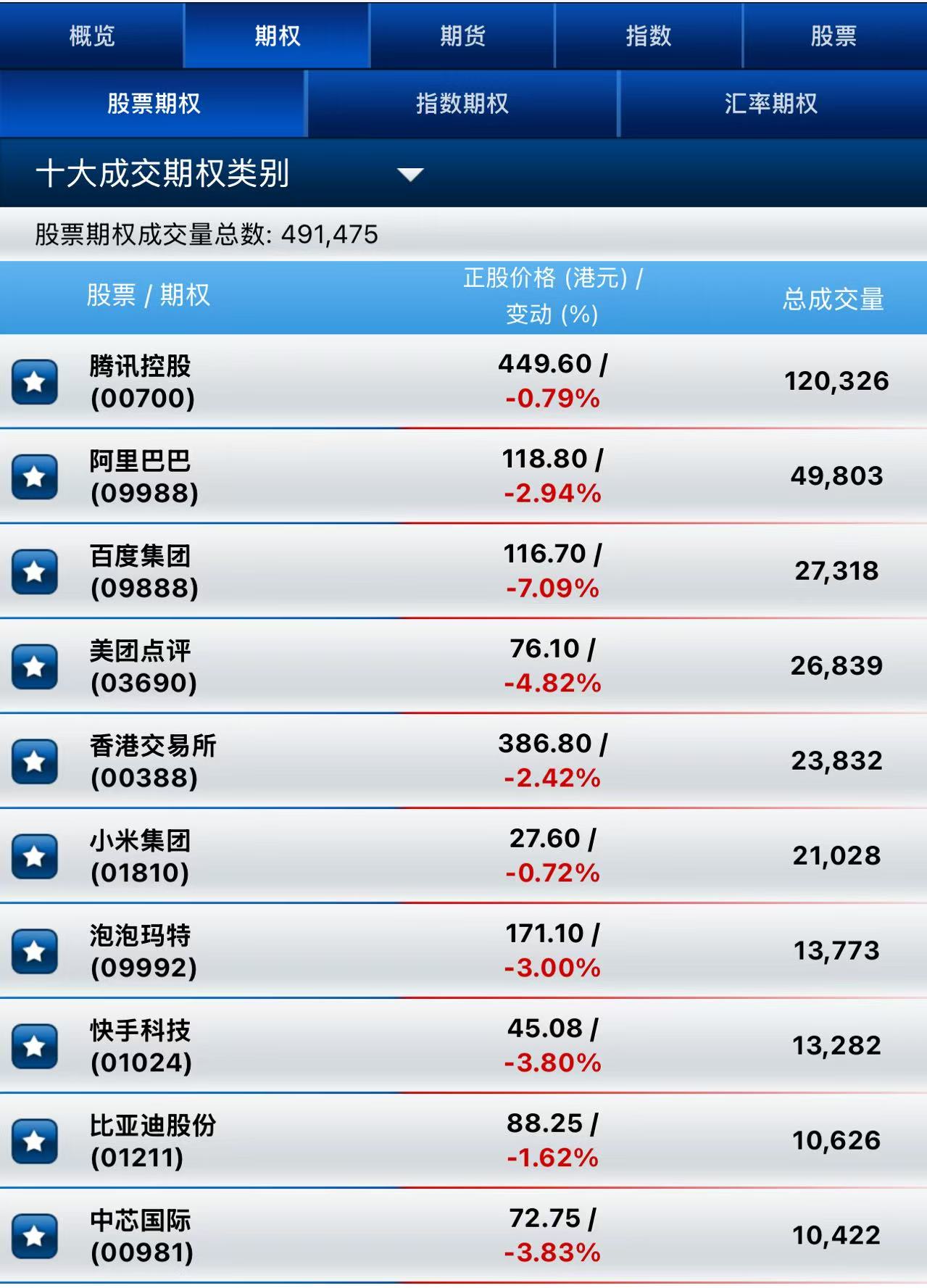
Task: Star 小米集团 as a favorite
Action: coord(34,856)
